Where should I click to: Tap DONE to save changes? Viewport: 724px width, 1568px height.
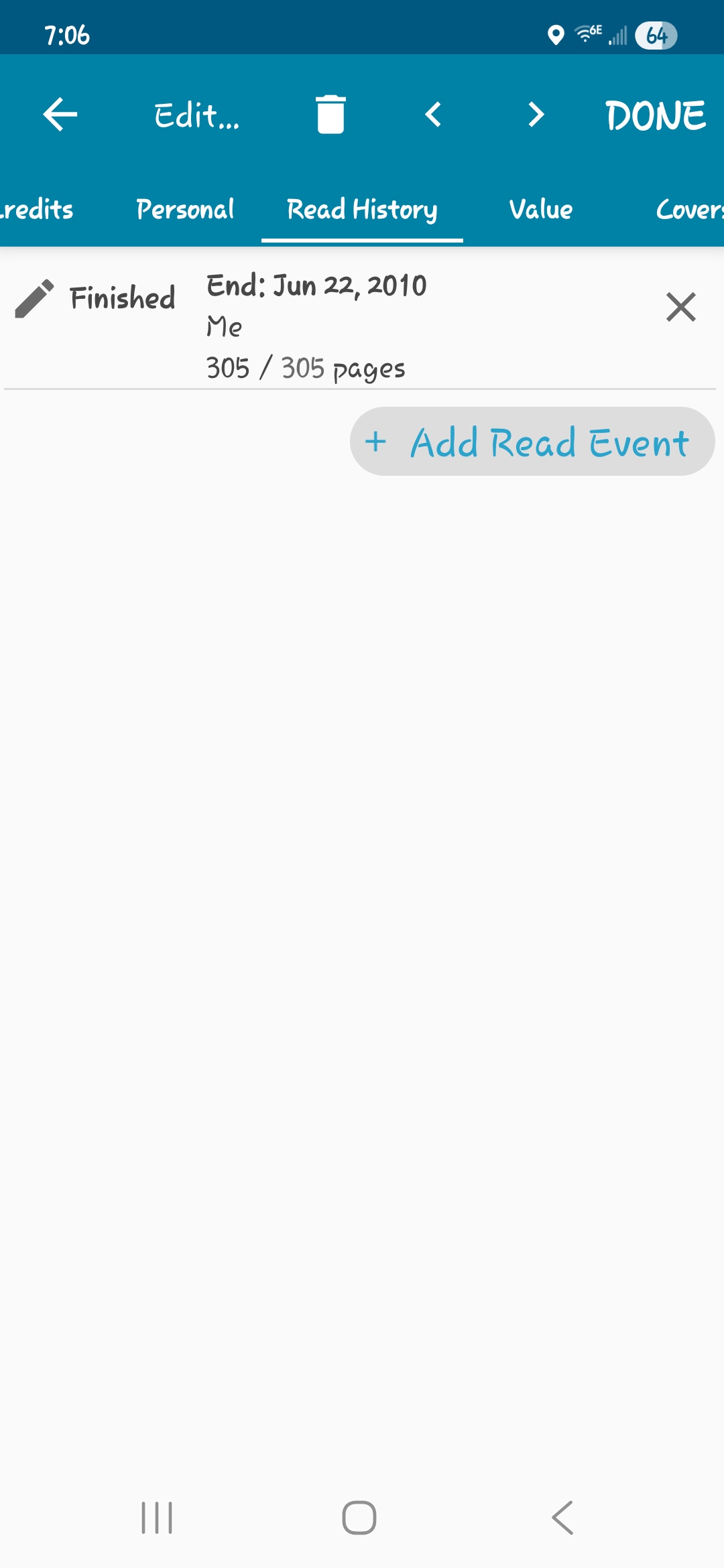655,116
